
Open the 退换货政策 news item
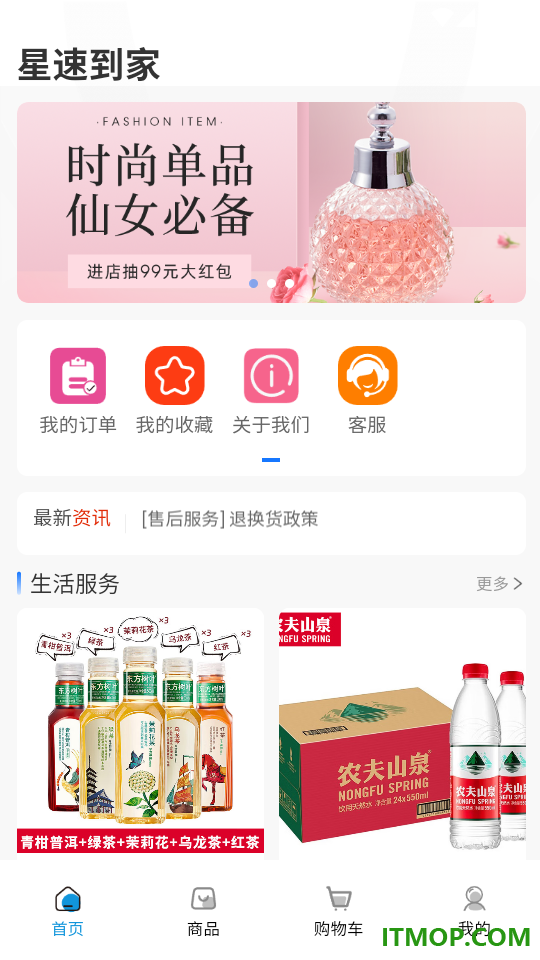point(230,519)
